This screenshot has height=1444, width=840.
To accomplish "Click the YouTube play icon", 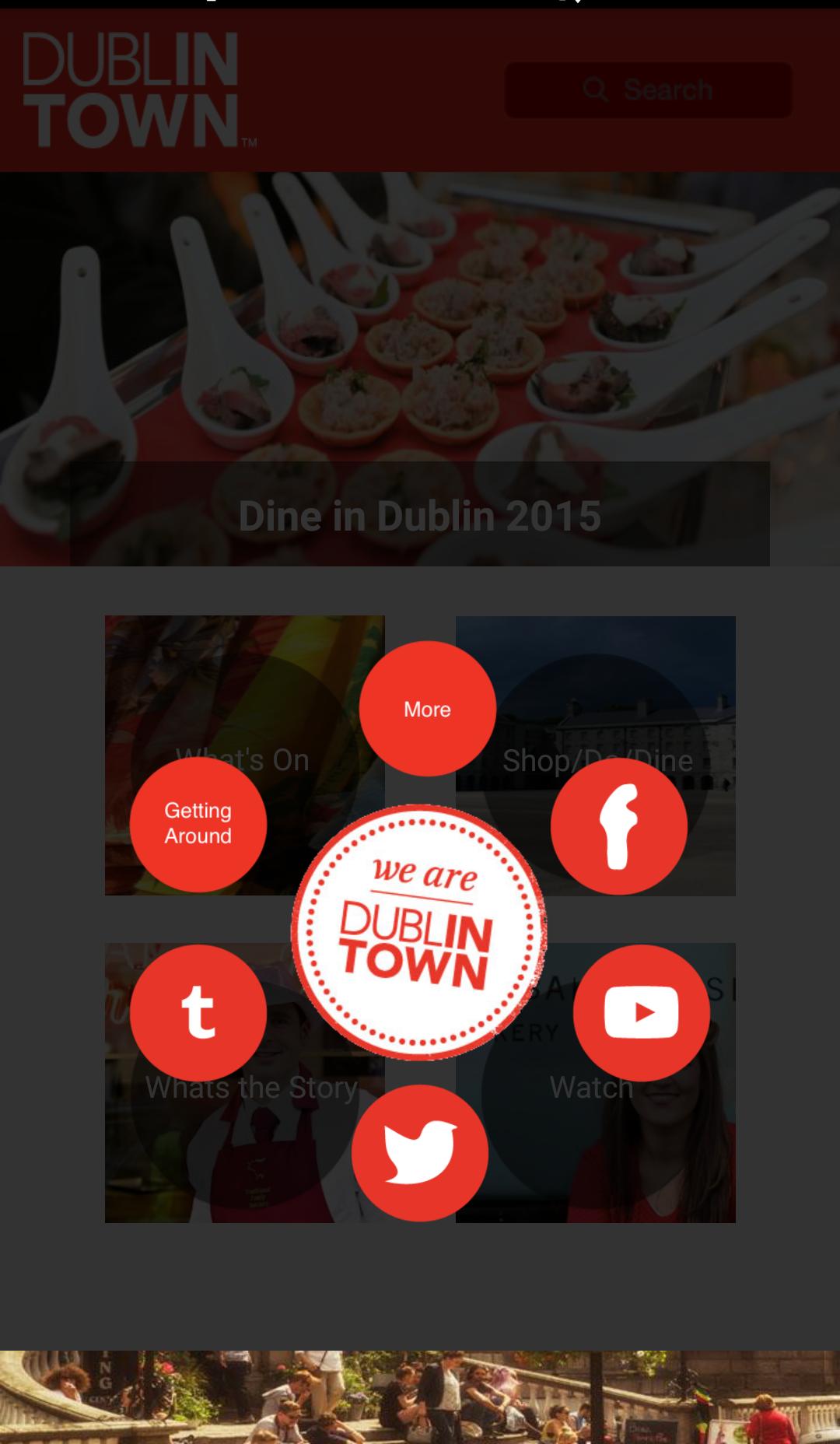I will click(x=642, y=1011).
